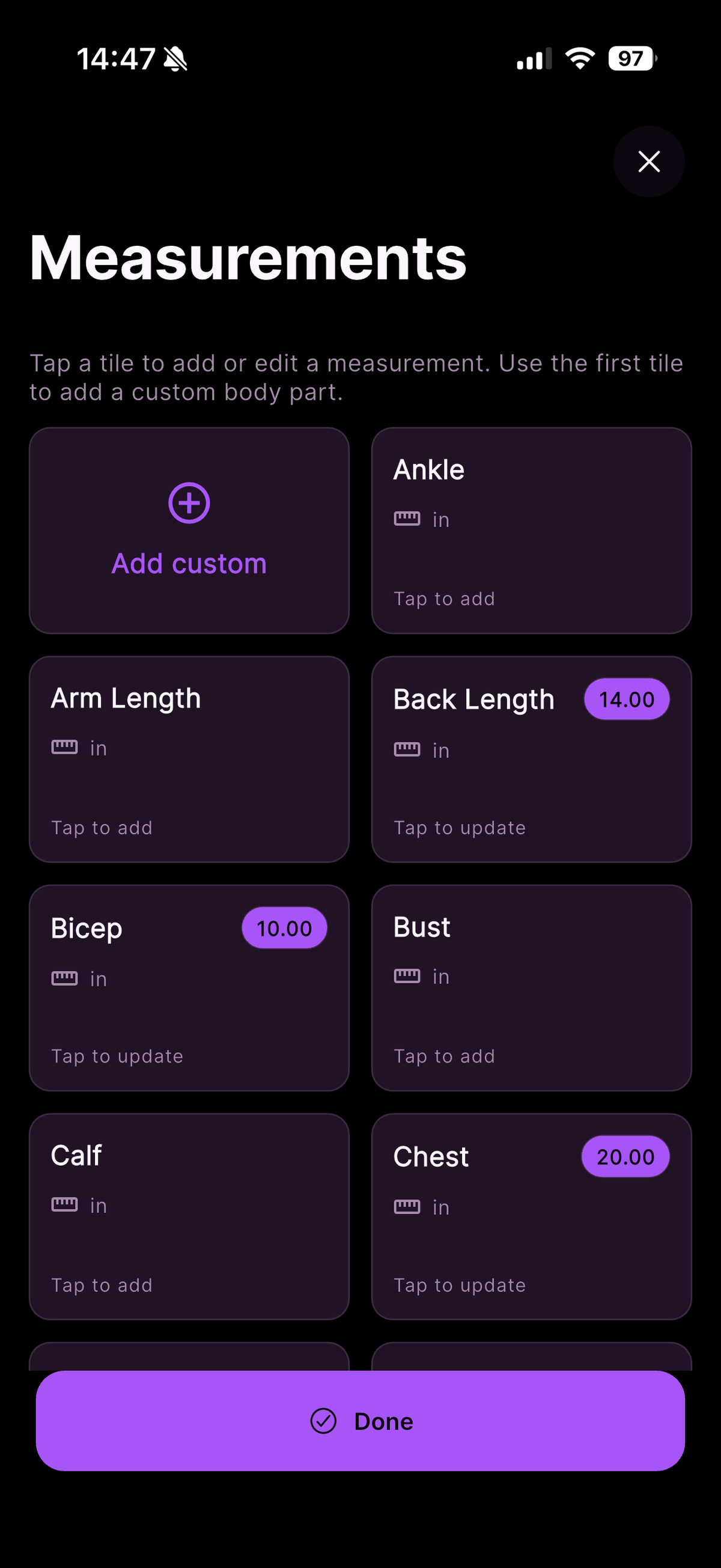Tap the ruler icon on the Chest tile

(407, 1206)
